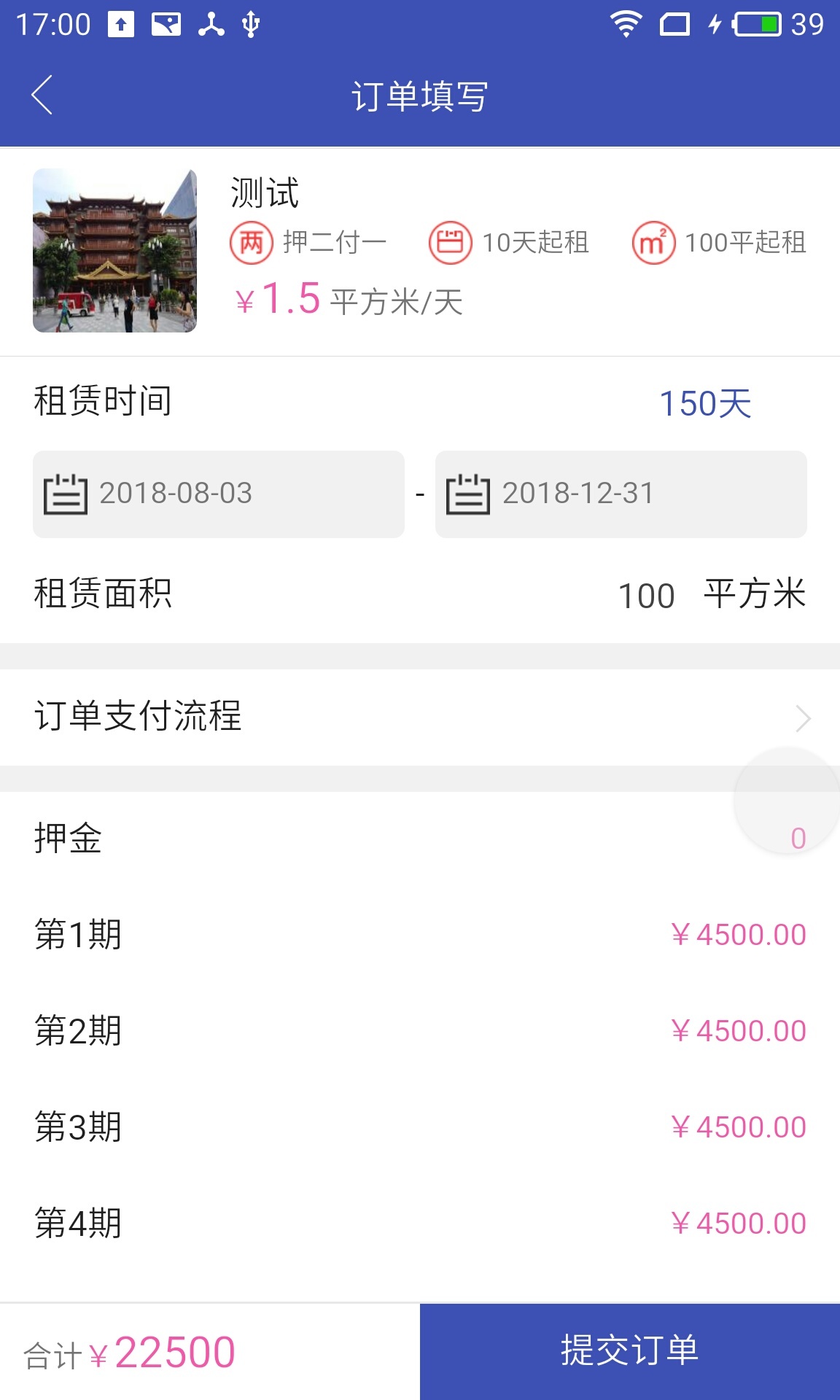Open 订单支付流程 payment process details
The height and width of the screenshot is (1400, 840).
point(420,717)
